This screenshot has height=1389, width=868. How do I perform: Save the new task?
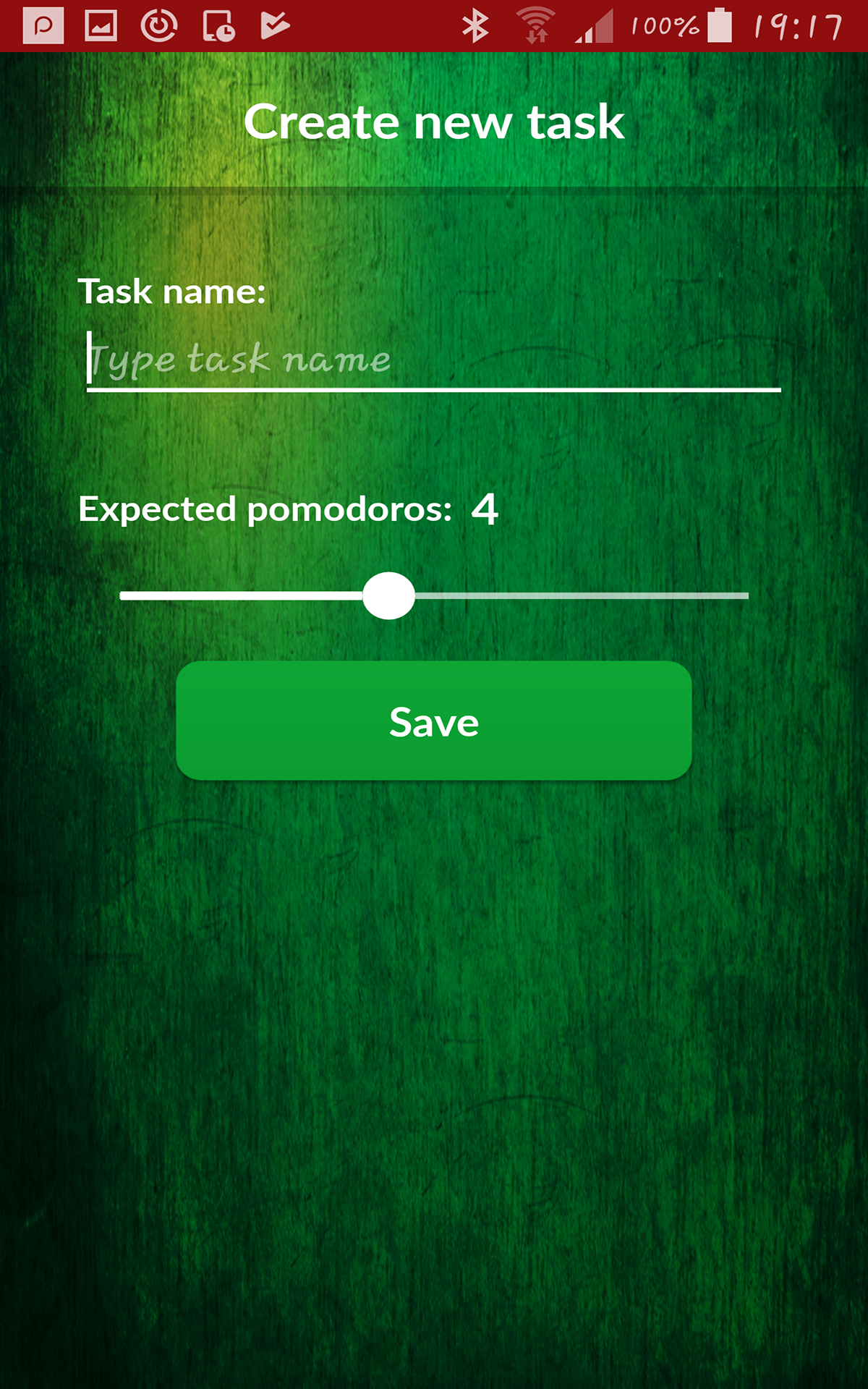pyautogui.click(x=434, y=721)
